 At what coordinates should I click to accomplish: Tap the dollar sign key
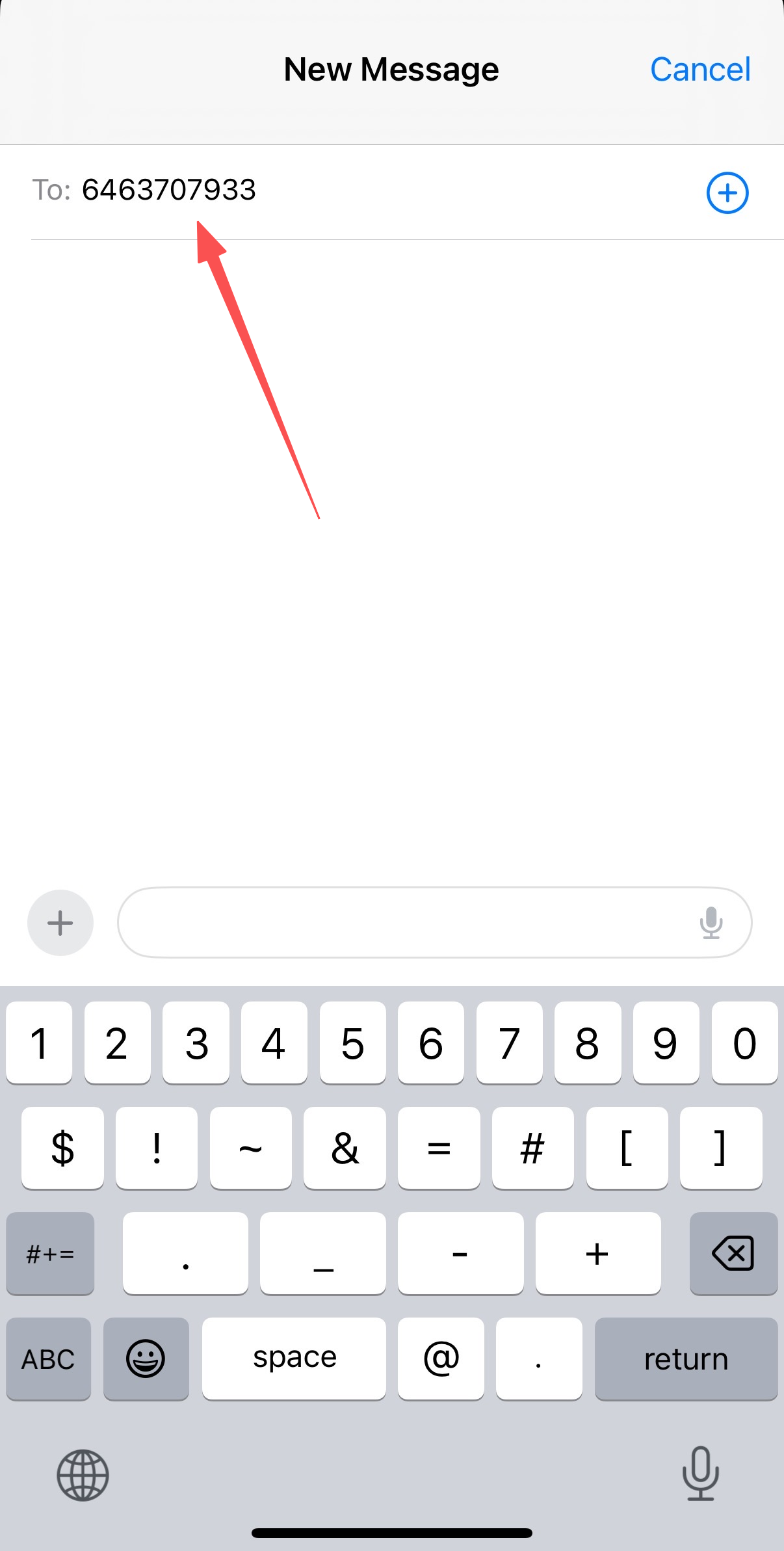62,1148
